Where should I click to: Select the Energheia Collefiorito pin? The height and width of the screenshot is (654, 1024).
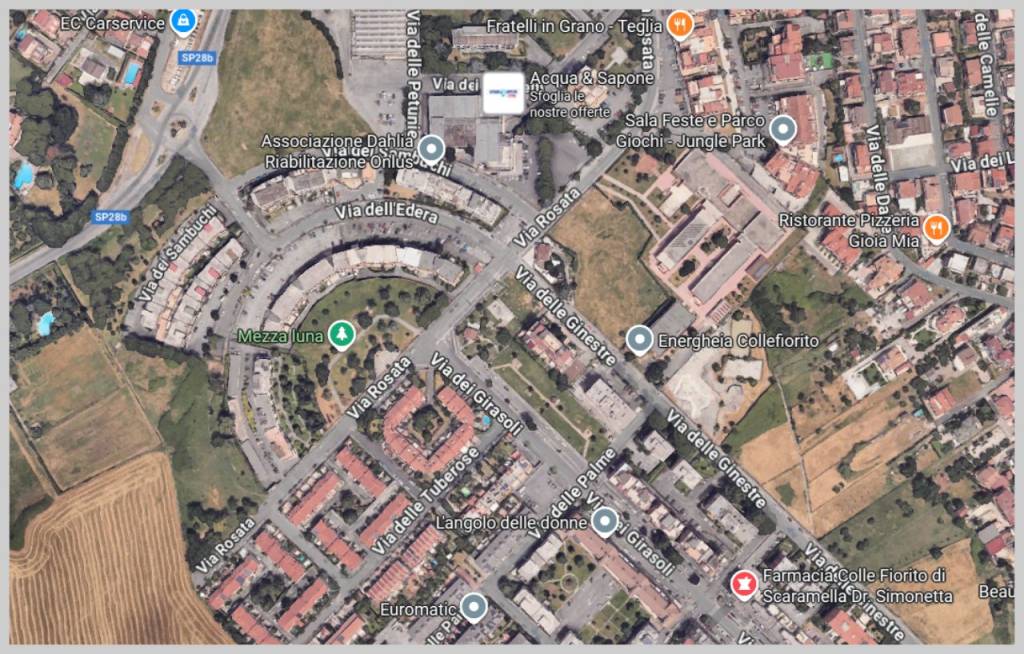(639, 341)
